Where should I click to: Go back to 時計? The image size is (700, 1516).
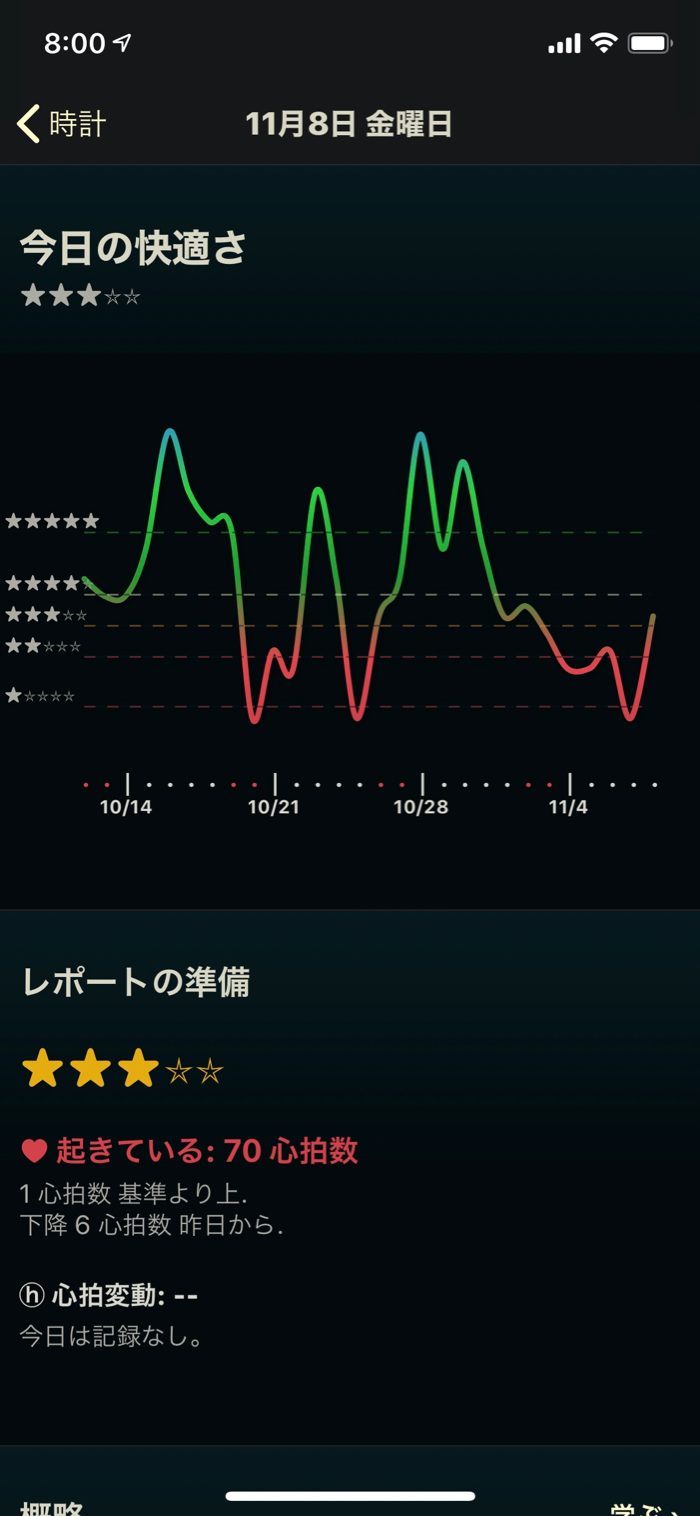pyautogui.click(x=62, y=124)
